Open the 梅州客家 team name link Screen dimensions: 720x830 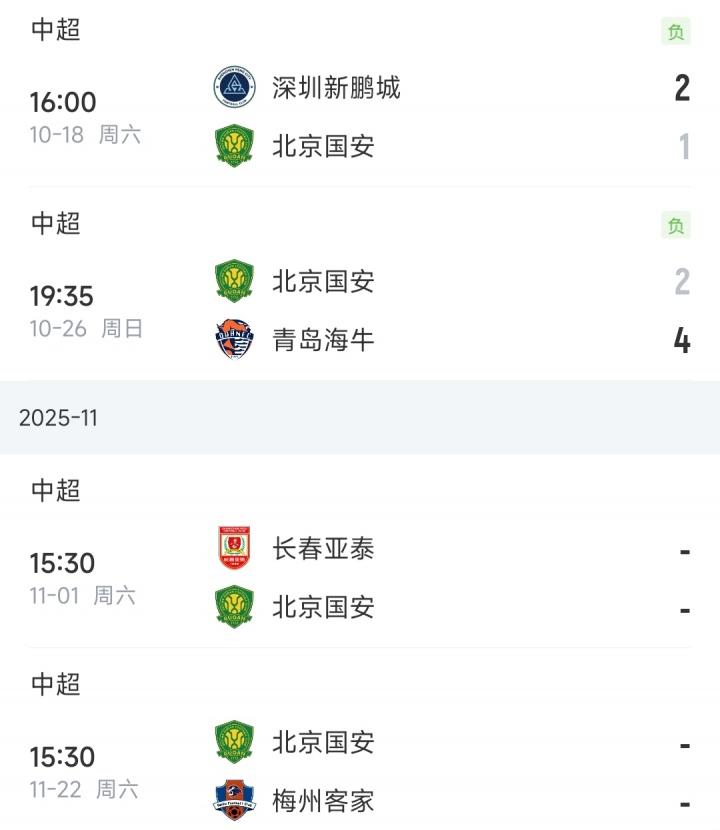pos(322,800)
